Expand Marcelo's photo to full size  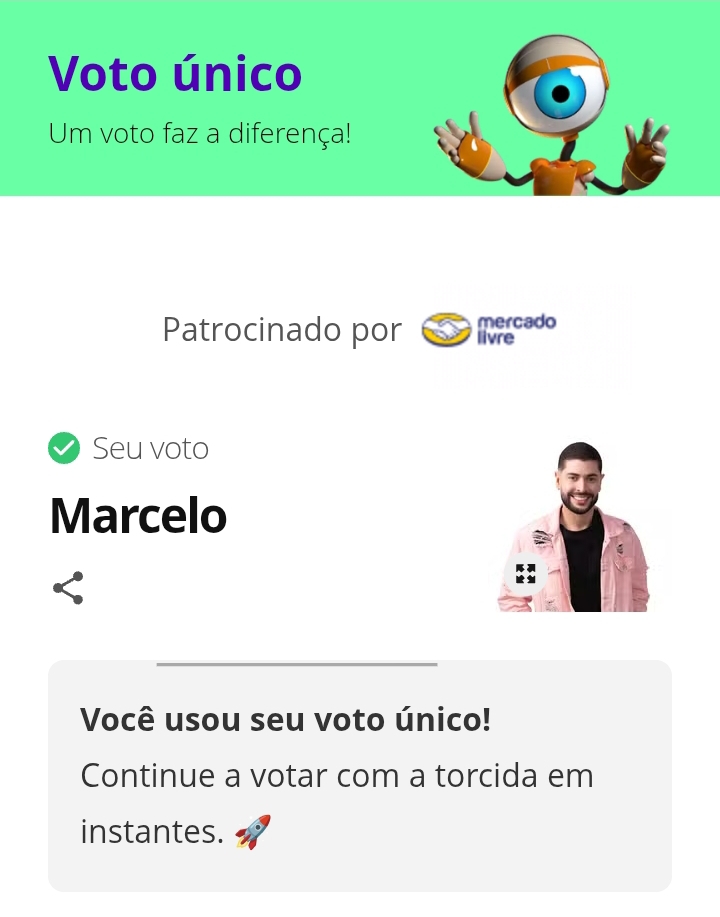click(x=526, y=574)
